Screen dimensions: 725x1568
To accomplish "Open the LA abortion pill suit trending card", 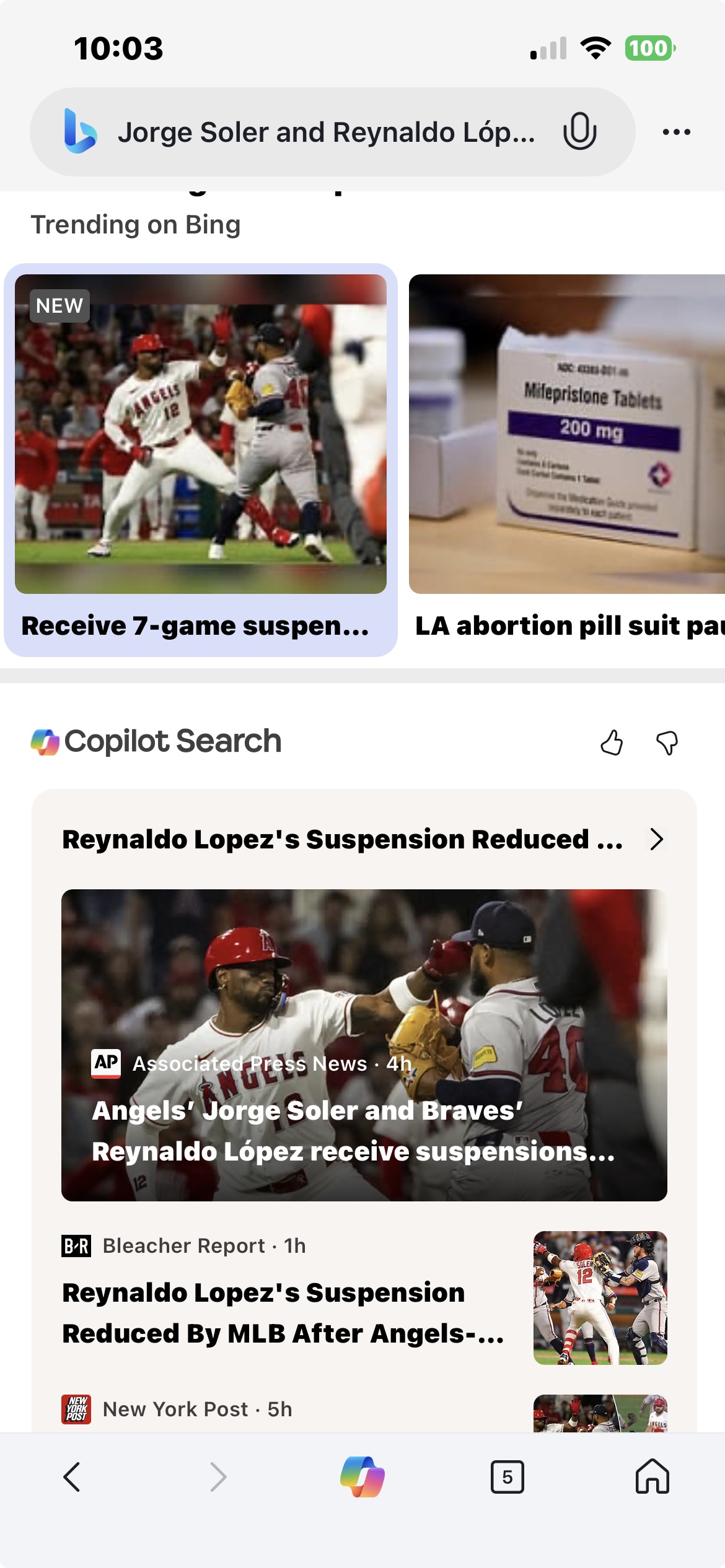I will (567, 460).
